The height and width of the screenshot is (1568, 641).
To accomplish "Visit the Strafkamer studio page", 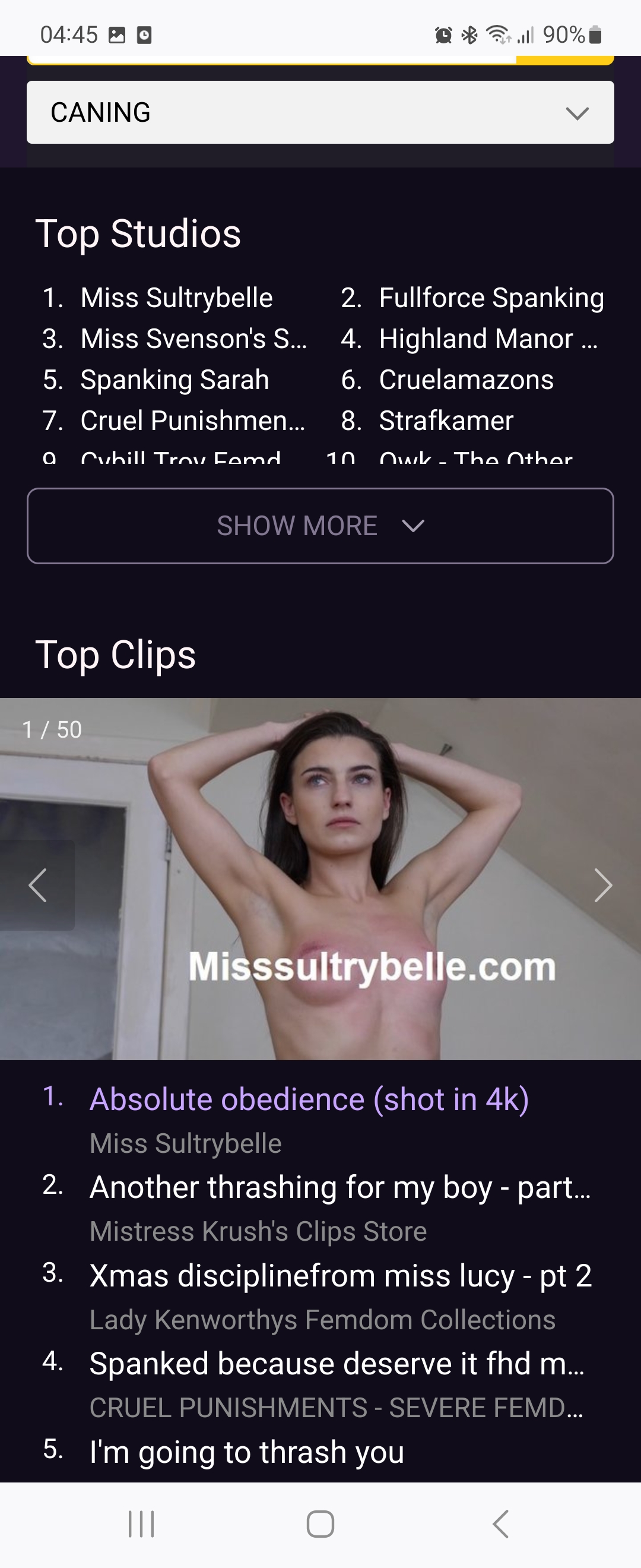I will tap(446, 421).
